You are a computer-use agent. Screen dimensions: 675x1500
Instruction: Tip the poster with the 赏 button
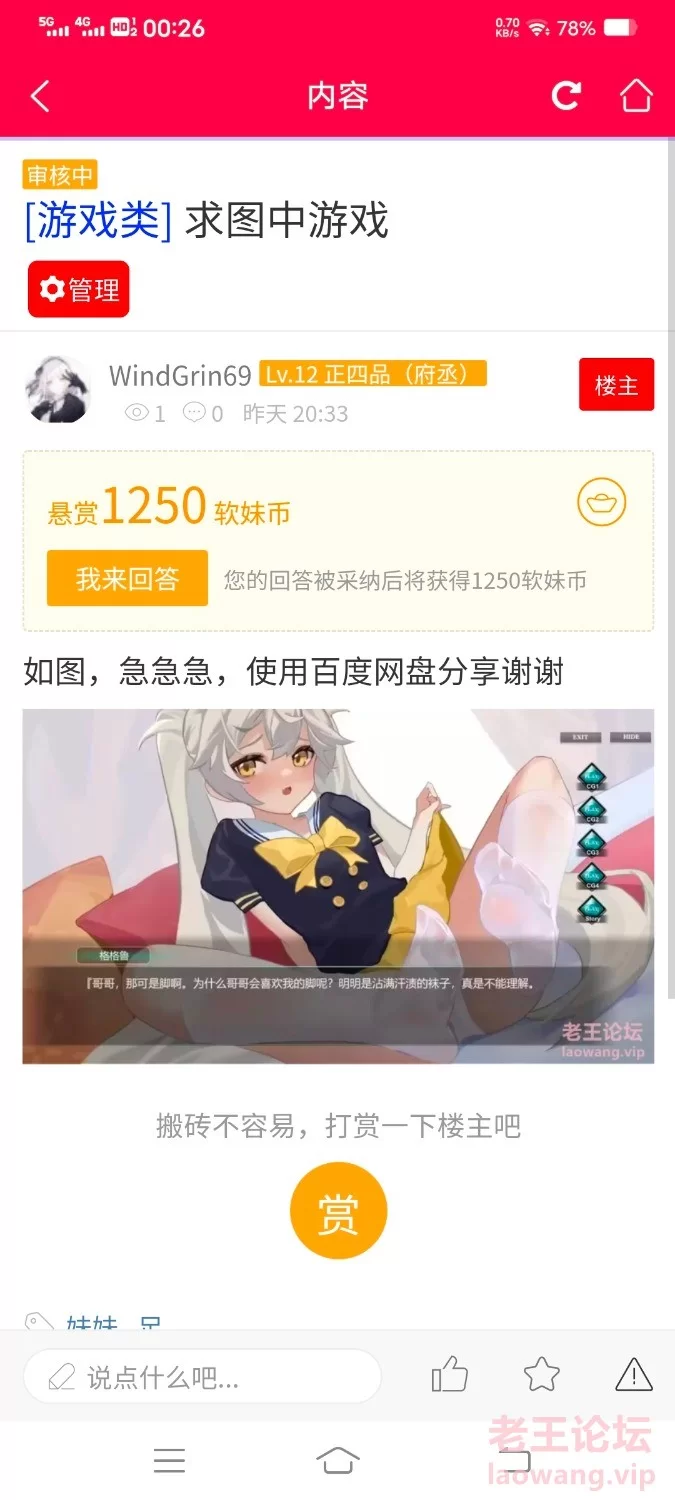point(338,1211)
